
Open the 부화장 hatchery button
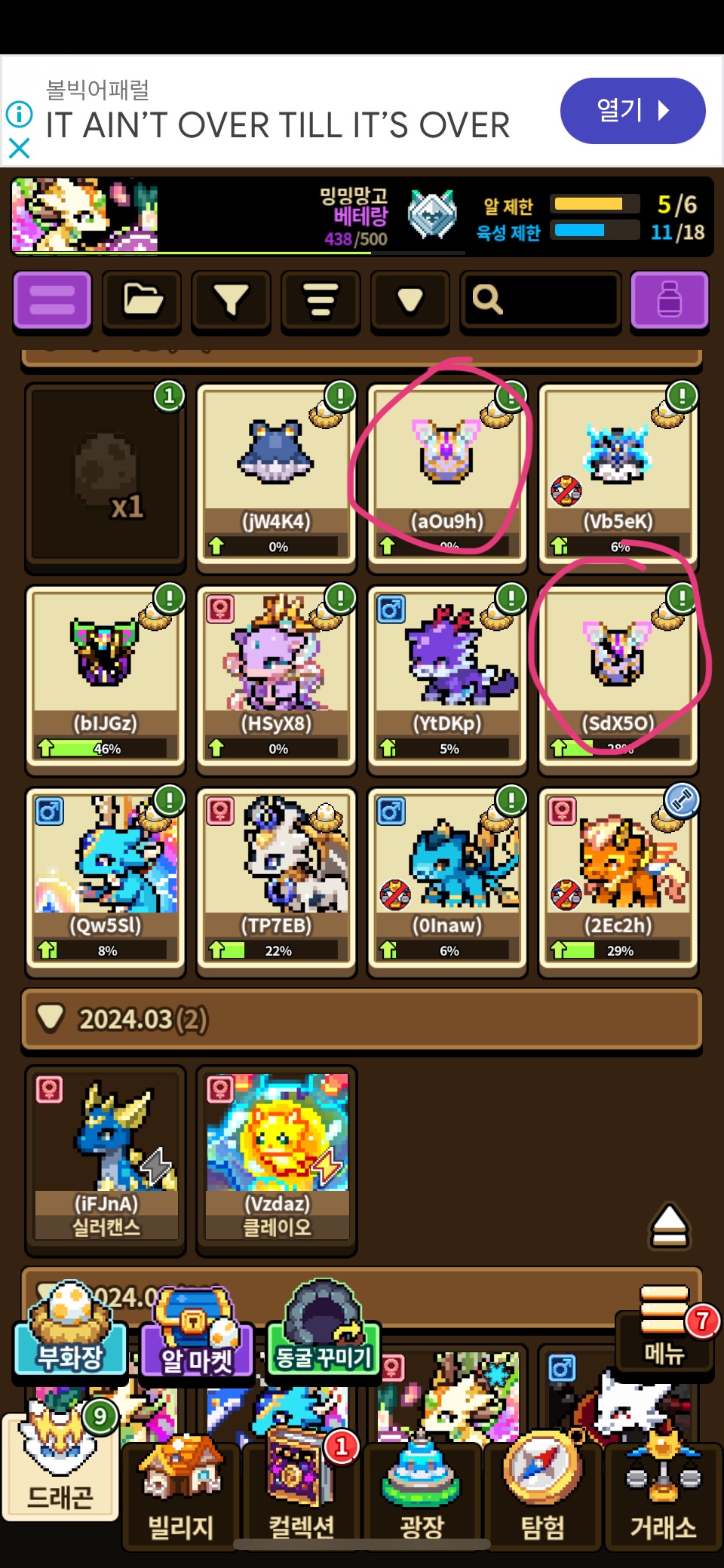[x=69, y=1331]
